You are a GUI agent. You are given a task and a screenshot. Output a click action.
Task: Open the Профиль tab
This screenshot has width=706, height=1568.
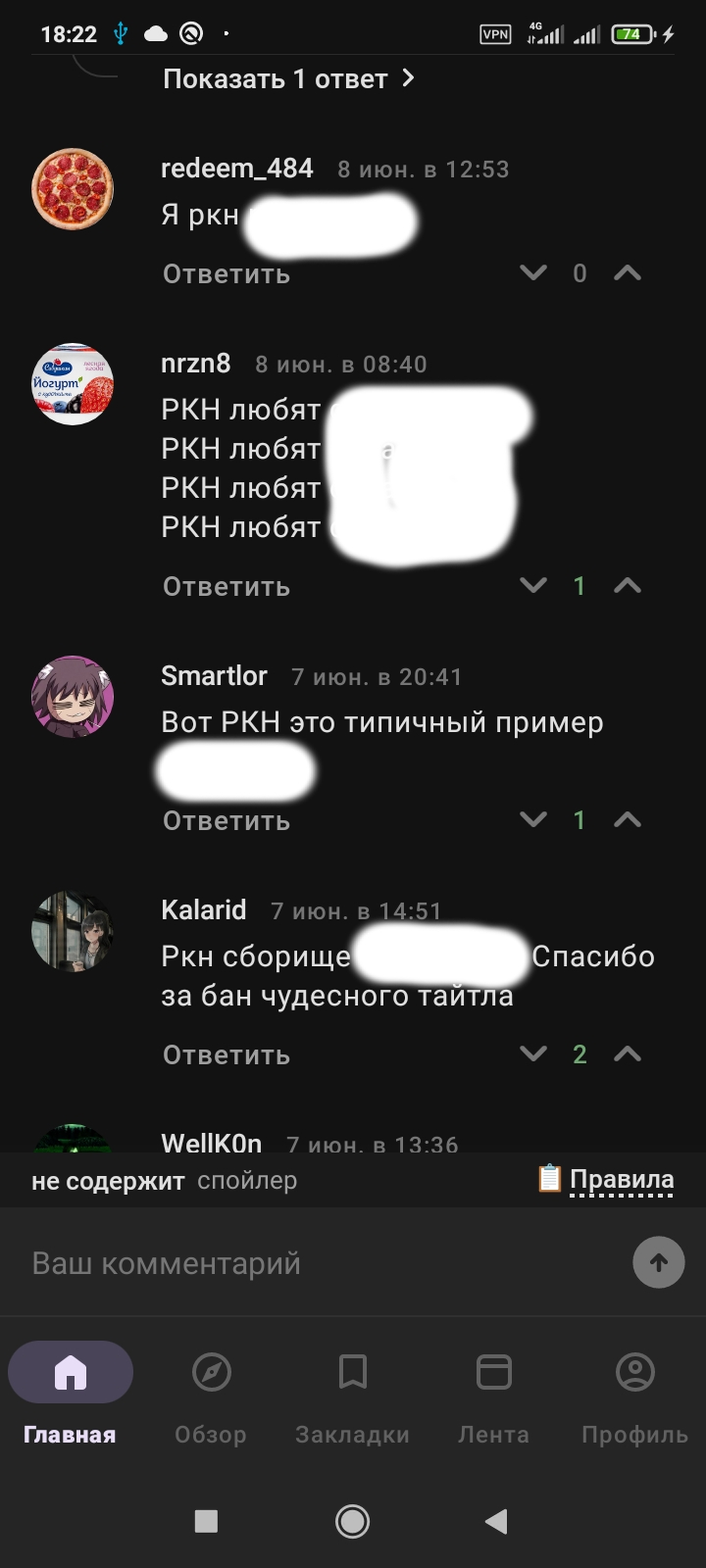[x=634, y=1392]
